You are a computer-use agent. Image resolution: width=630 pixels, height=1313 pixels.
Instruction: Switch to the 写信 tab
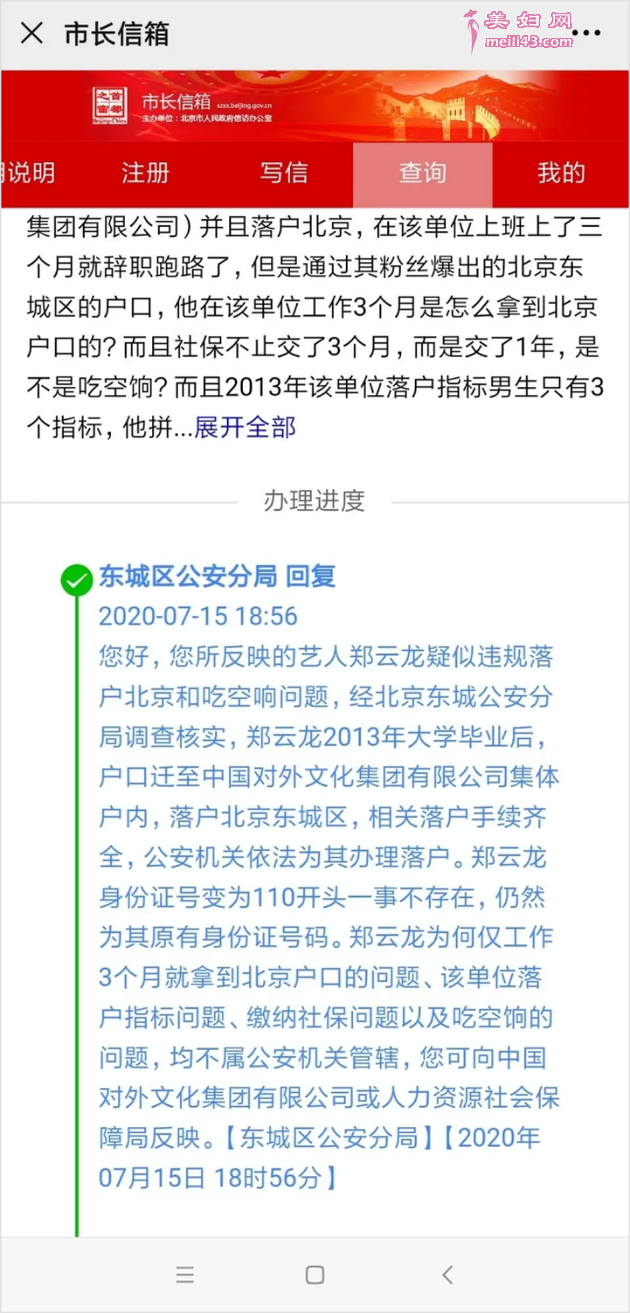point(284,173)
